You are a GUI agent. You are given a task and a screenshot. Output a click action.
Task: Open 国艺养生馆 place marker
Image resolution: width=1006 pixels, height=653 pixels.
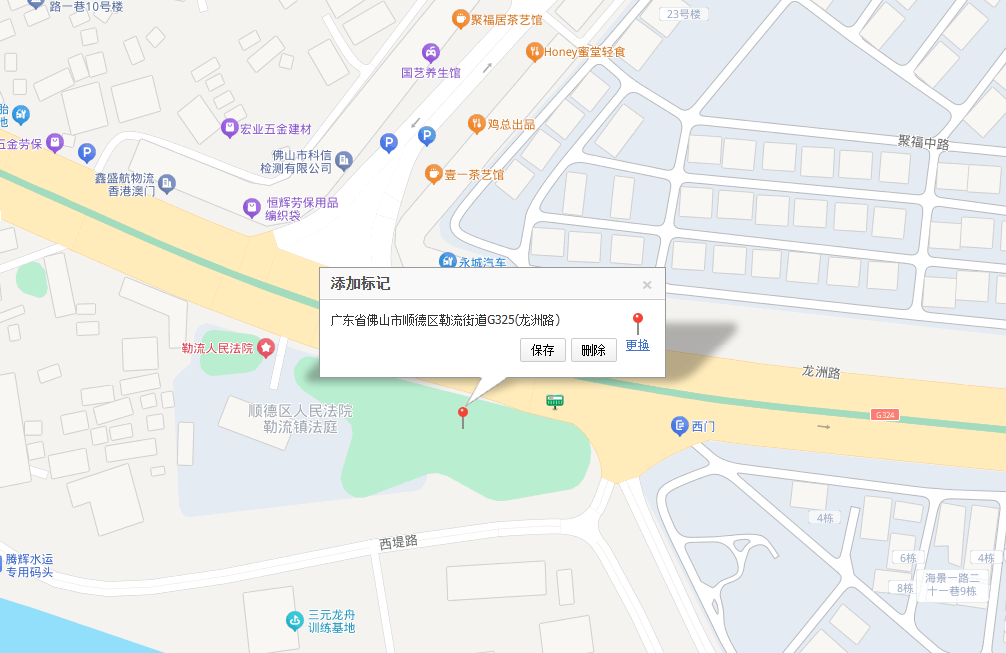pyautogui.click(x=430, y=52)
